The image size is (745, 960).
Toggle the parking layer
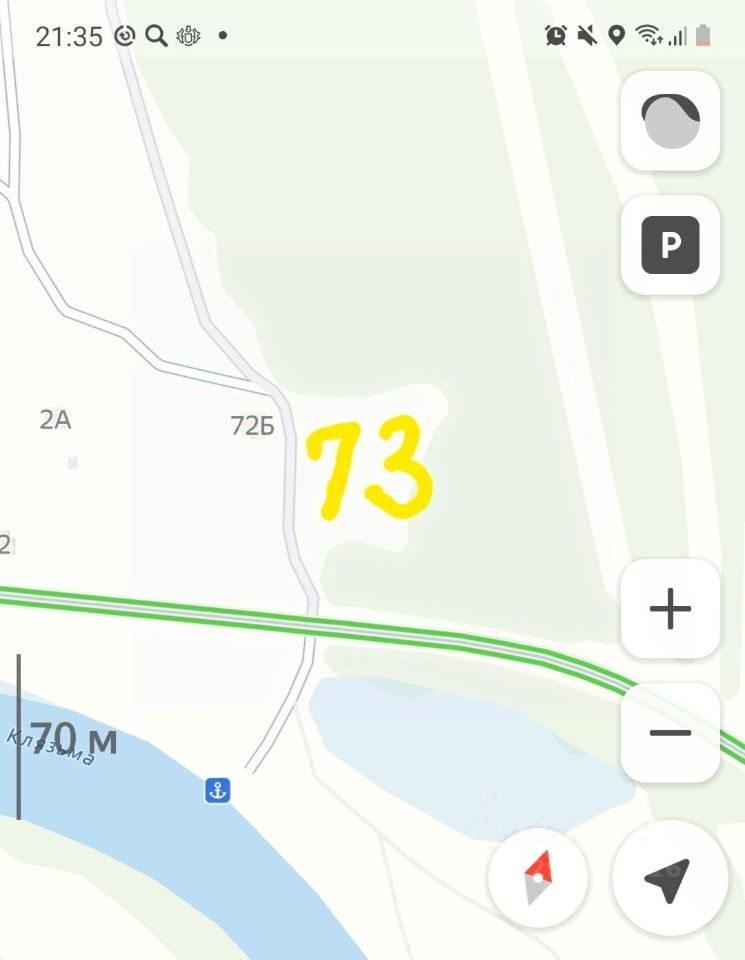pos(671,245)
